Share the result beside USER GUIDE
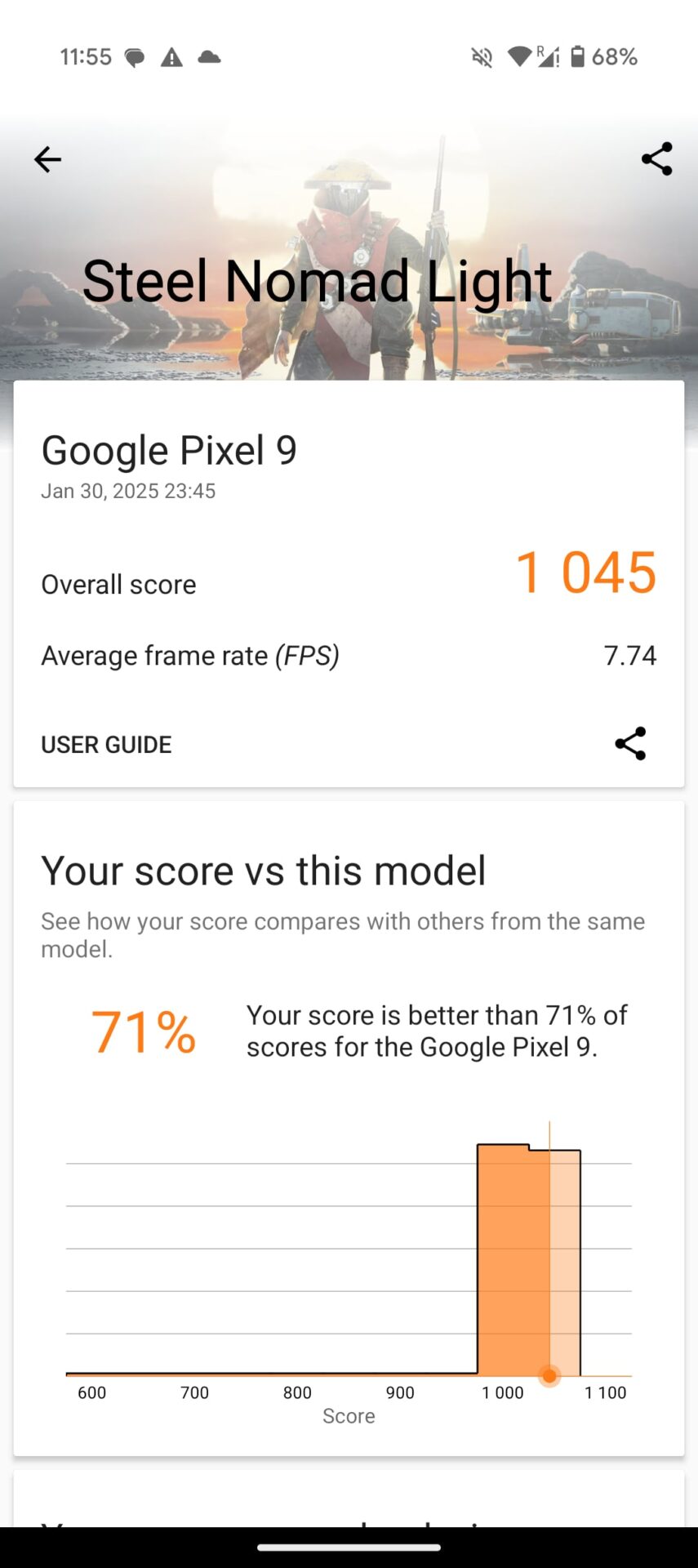This screenshot has width=698, height=1568. pyautogui.click(x=630, y=744)
